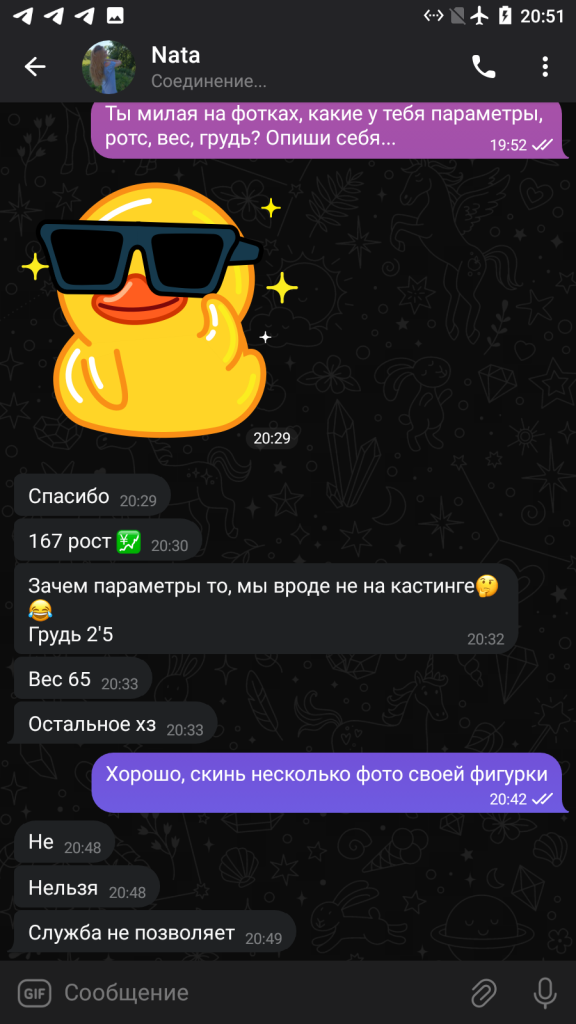The width and height of the screenshot is (576, 1024).
Task: Open Nata's chat info from the header name
Action: [176, 56]
